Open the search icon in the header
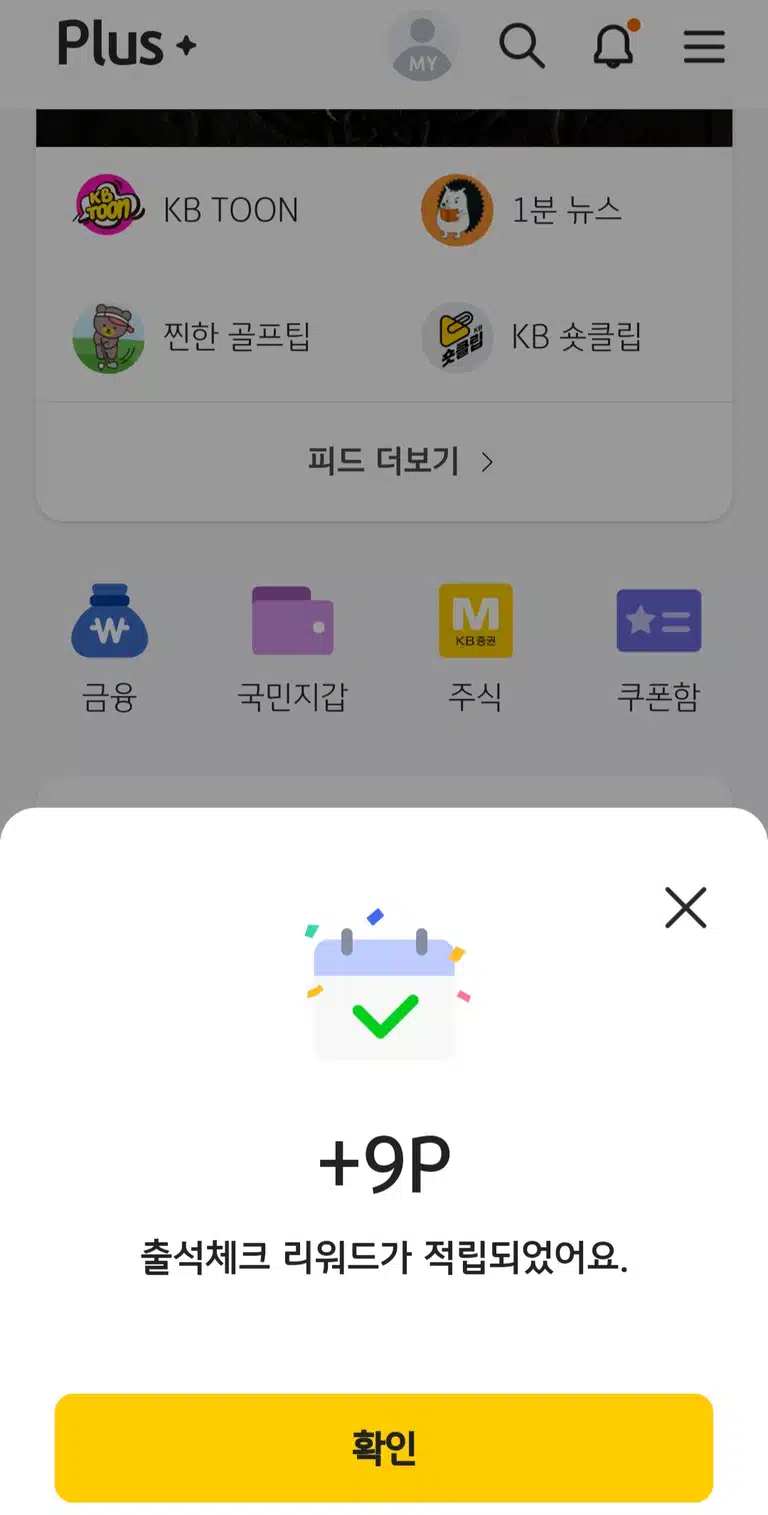This screenshot has width=768, height=1515. [x=521, y=46]
